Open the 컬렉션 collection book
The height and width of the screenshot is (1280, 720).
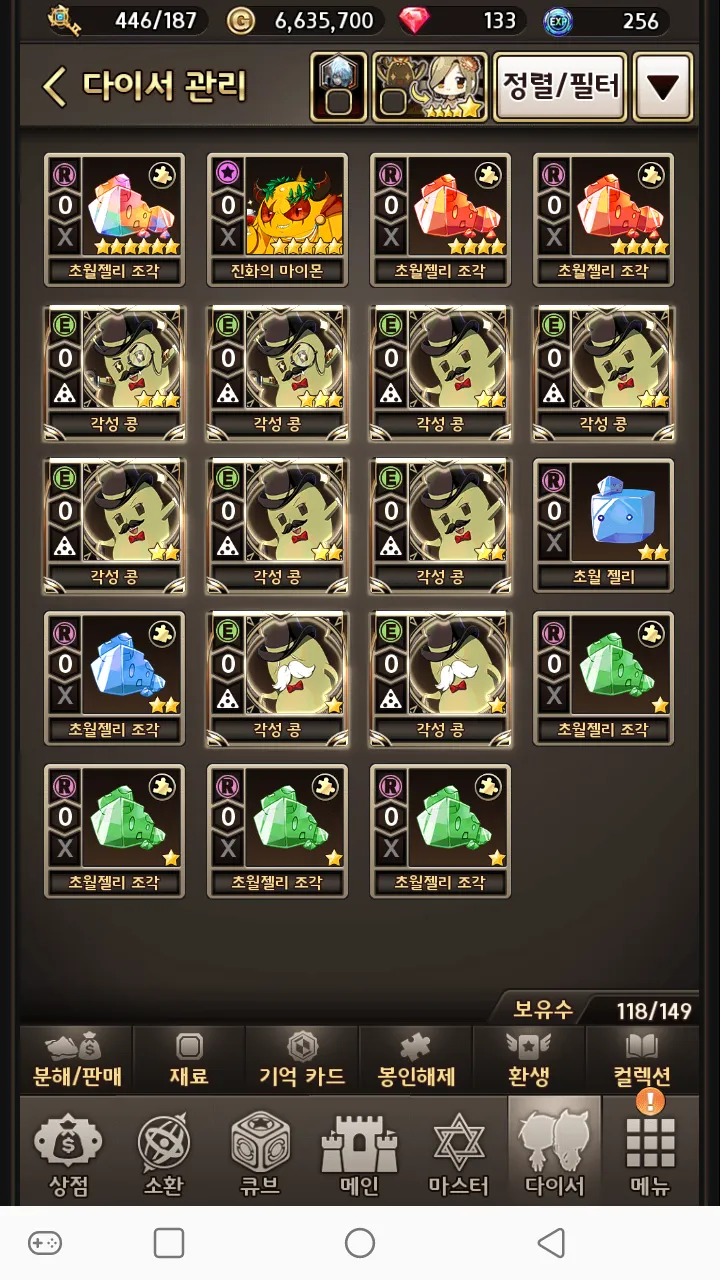(641, 1061)
